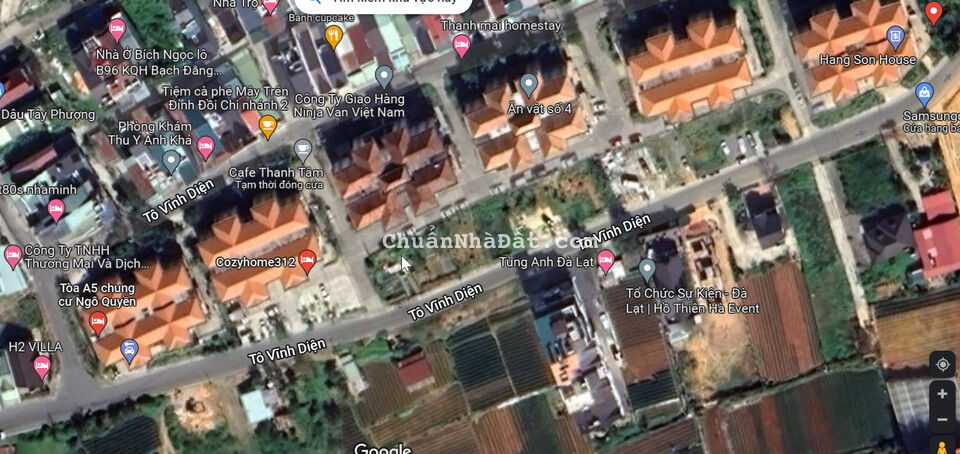Select the Cafe Thanh Tâm pin
The height and width of the screenshot is (454, 960).
302,151
